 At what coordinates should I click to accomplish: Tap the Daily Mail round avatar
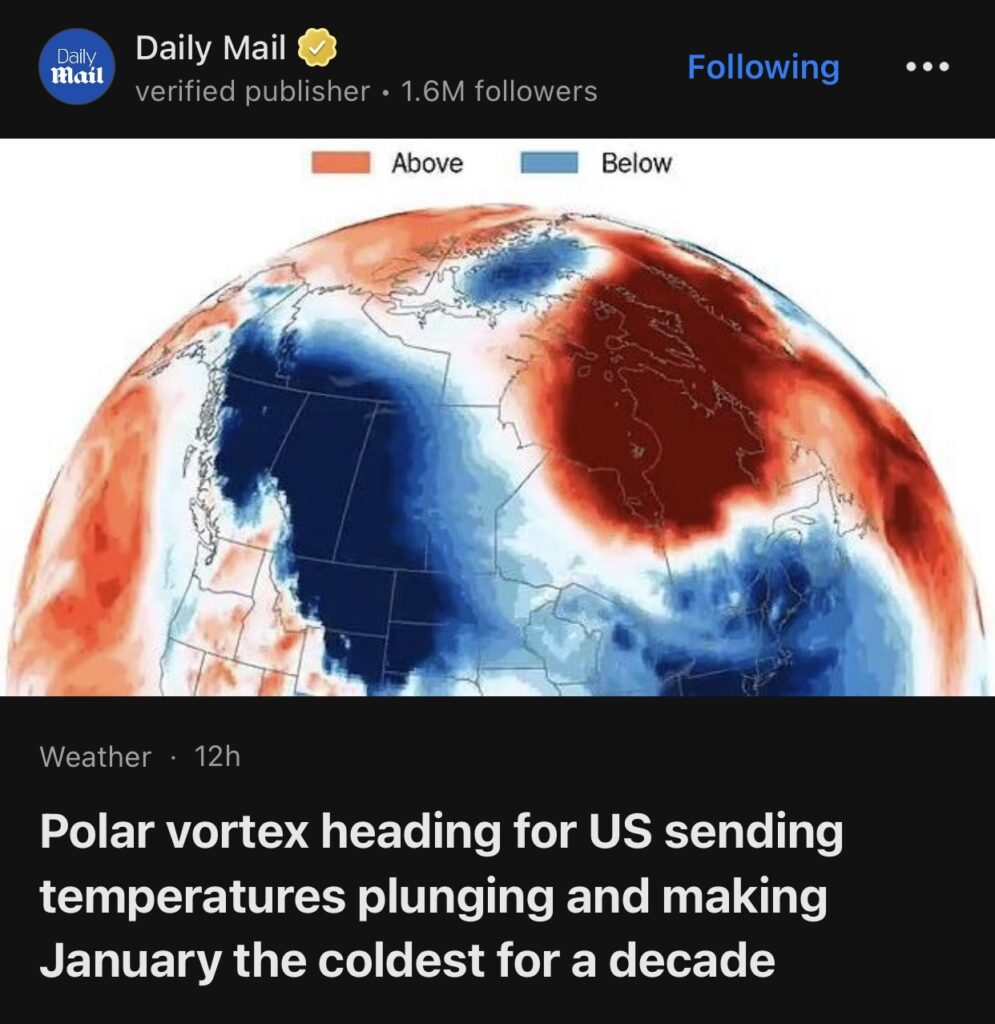click(77, 68)
